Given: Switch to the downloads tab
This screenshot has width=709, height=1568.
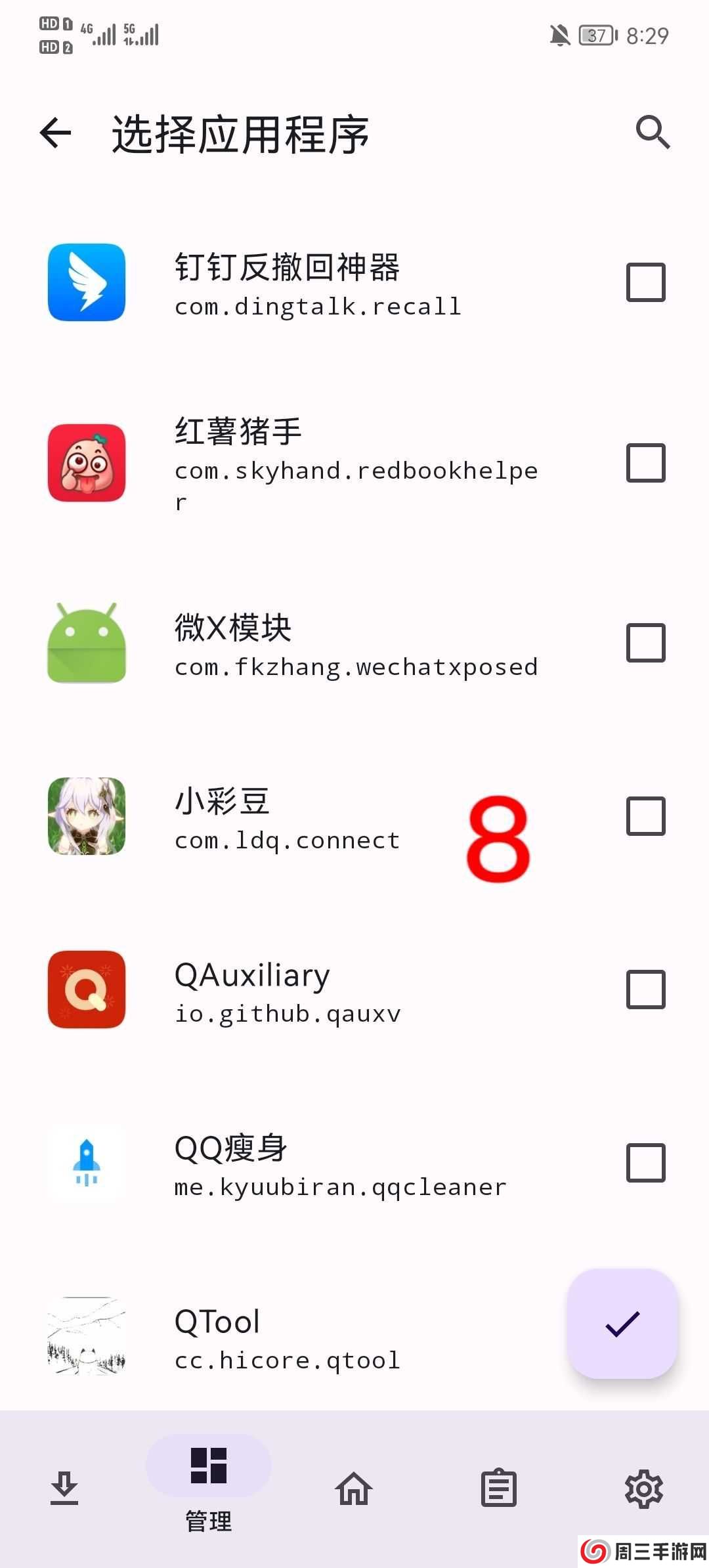Looking at the screenshot, I should [64, 1488].
